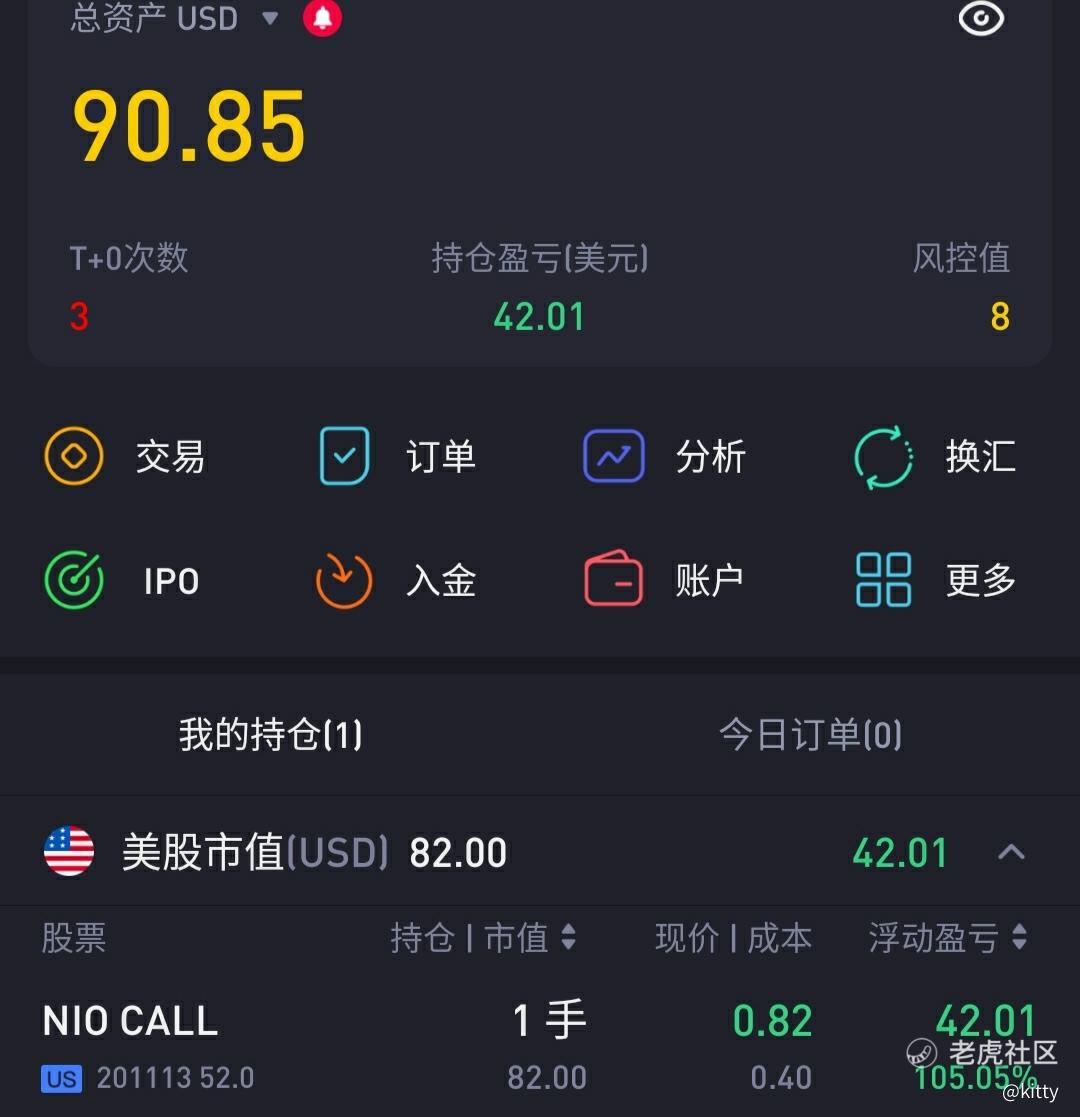Open 入金 deposit funds
Screen dimensions: 1080x1117
coord(396,580)
